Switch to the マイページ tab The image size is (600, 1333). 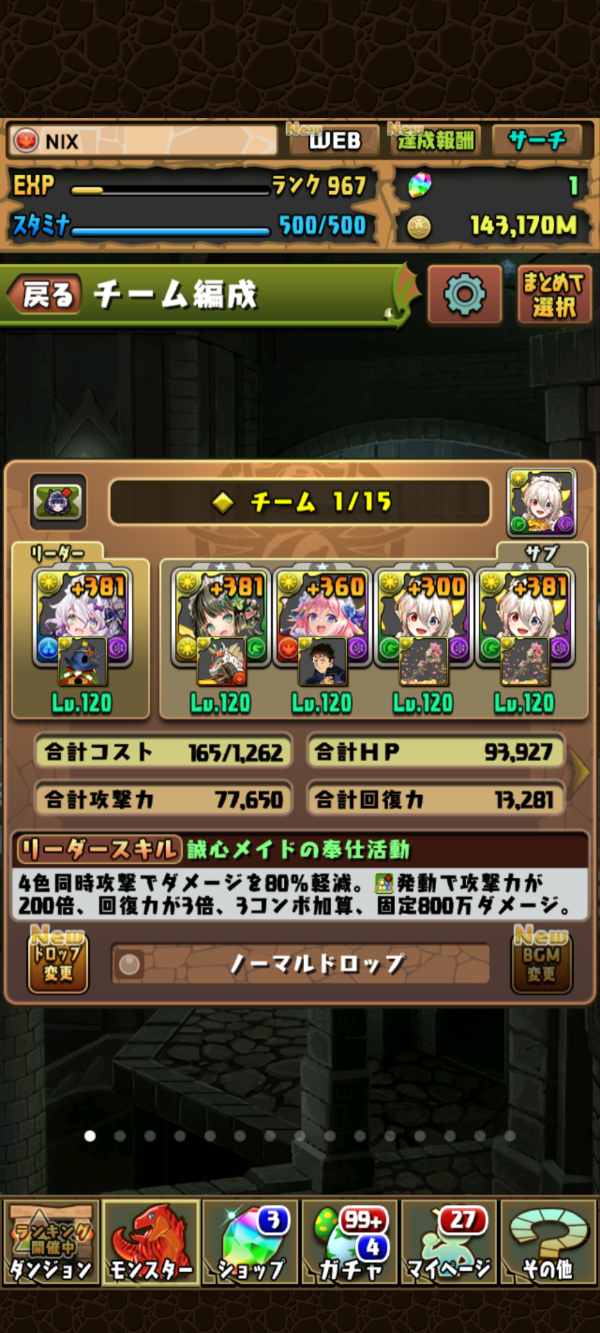point(450,1243)
